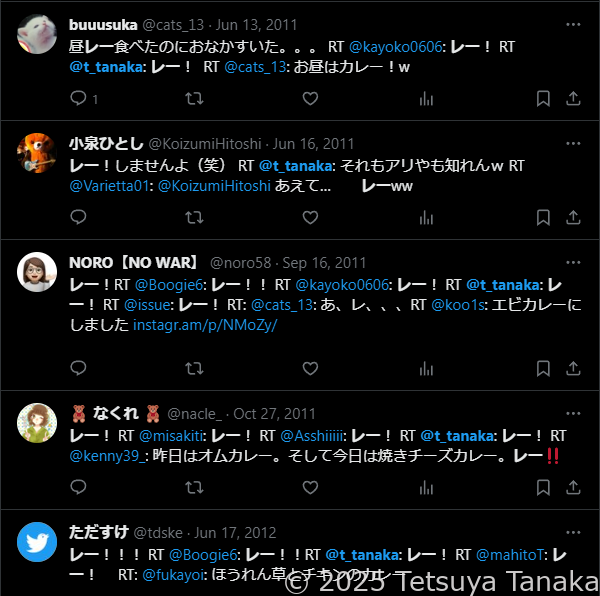Bookmark なくれ's post

click(x=543, y=487)
